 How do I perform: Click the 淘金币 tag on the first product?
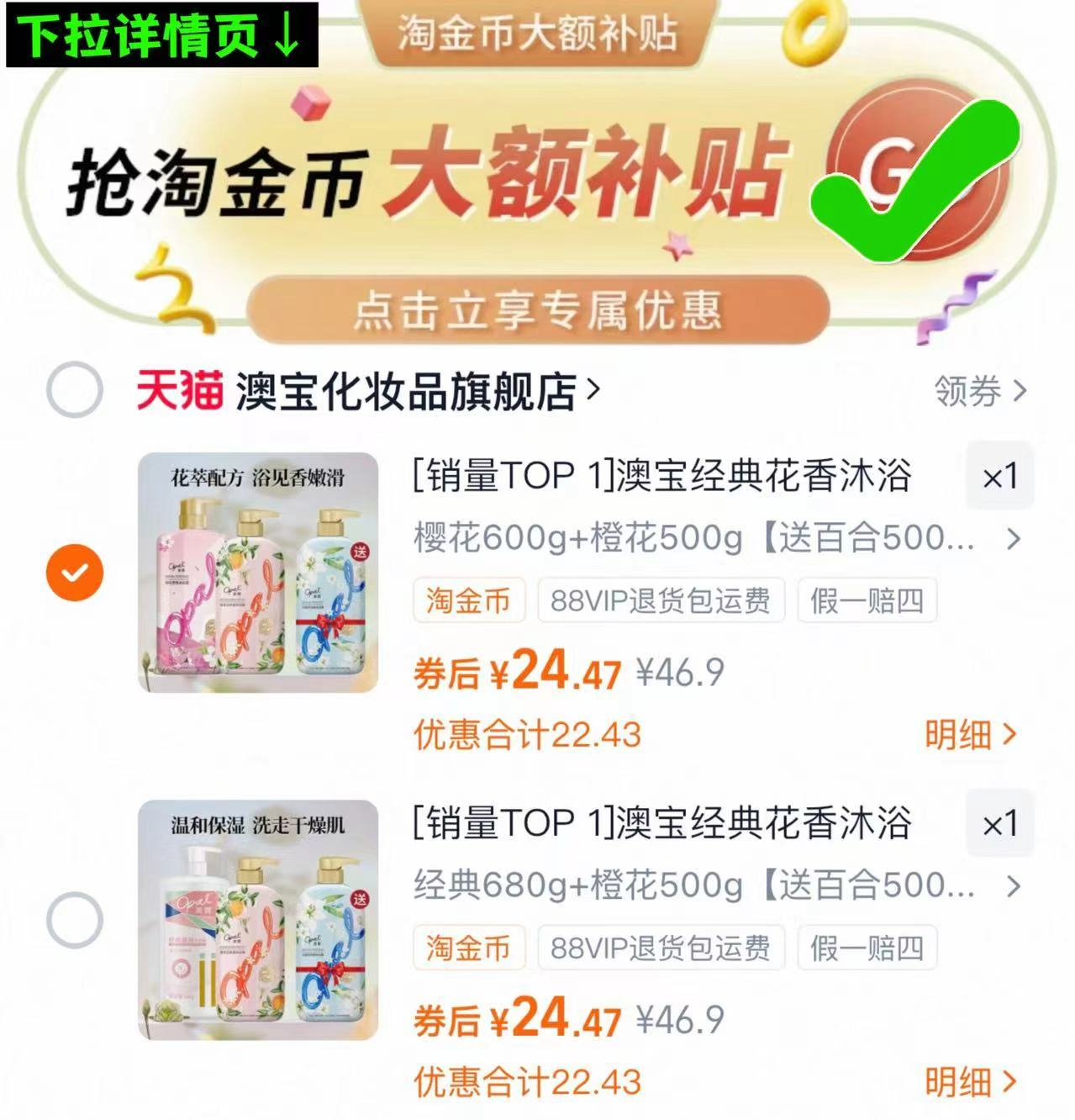[x=468, y=600]
